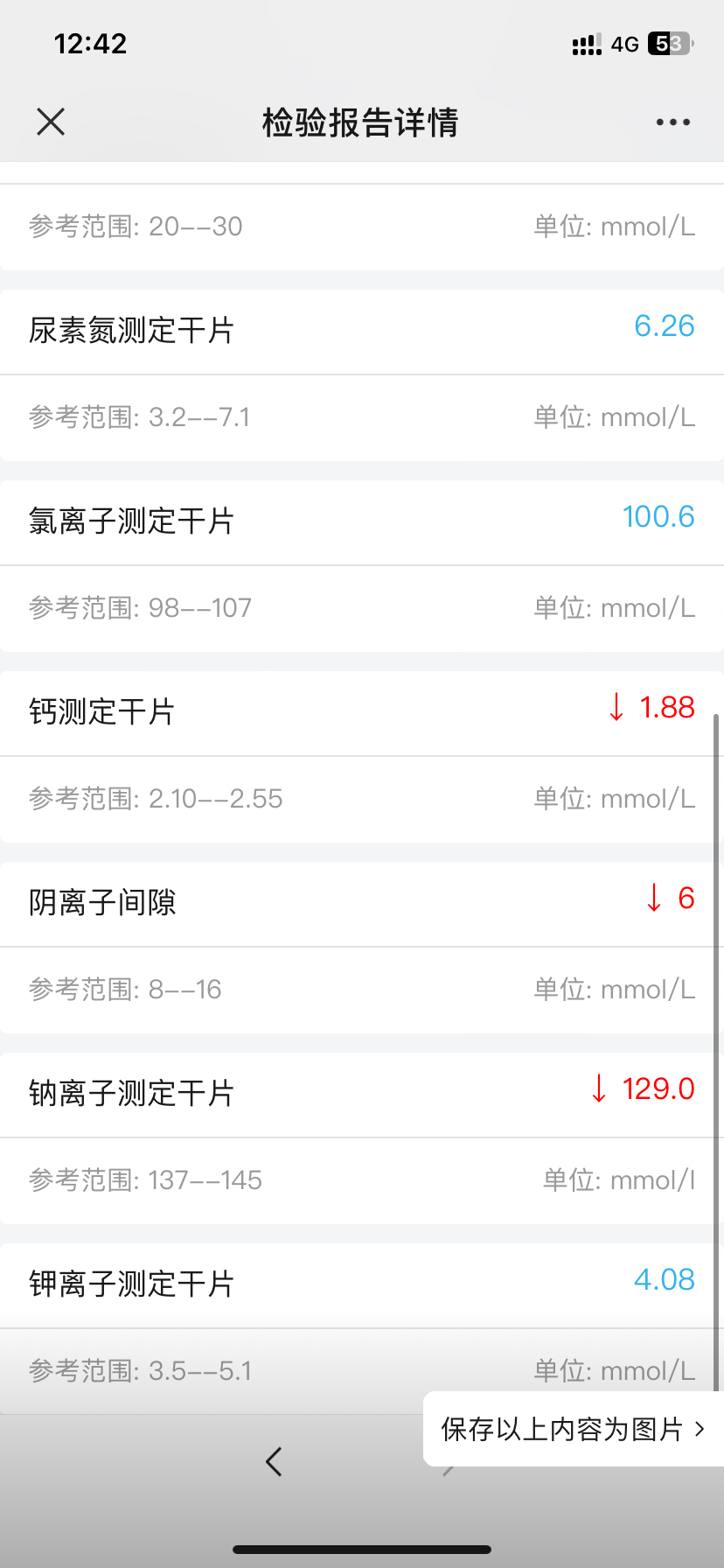
Task: Tap 保存以上内容为图片 to save as image
Action: 574,1429
